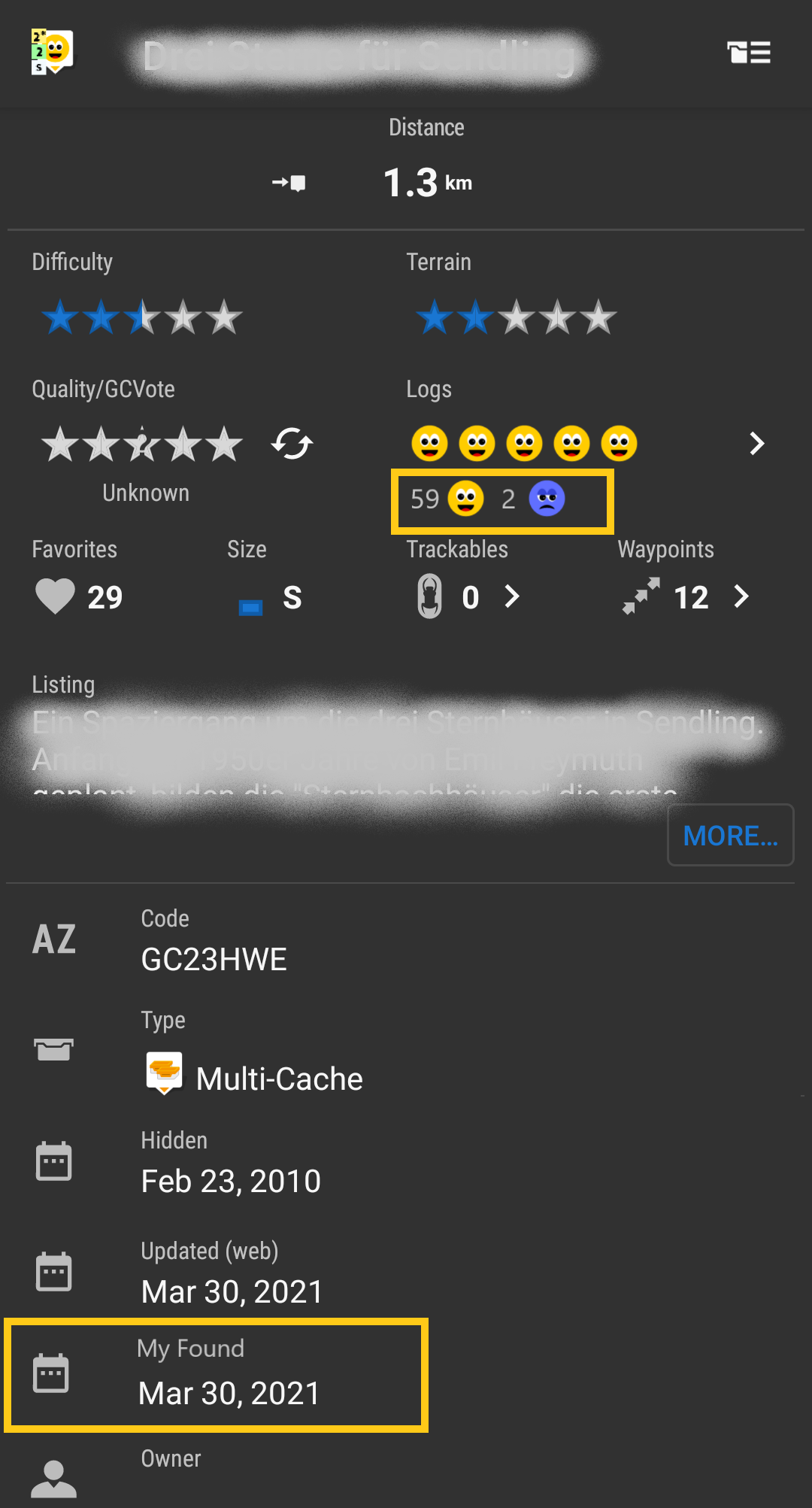This screenshot has height=1508, width=812.
Task: Refresh the GCVote quality rating
Action: (x=292, y=444)
